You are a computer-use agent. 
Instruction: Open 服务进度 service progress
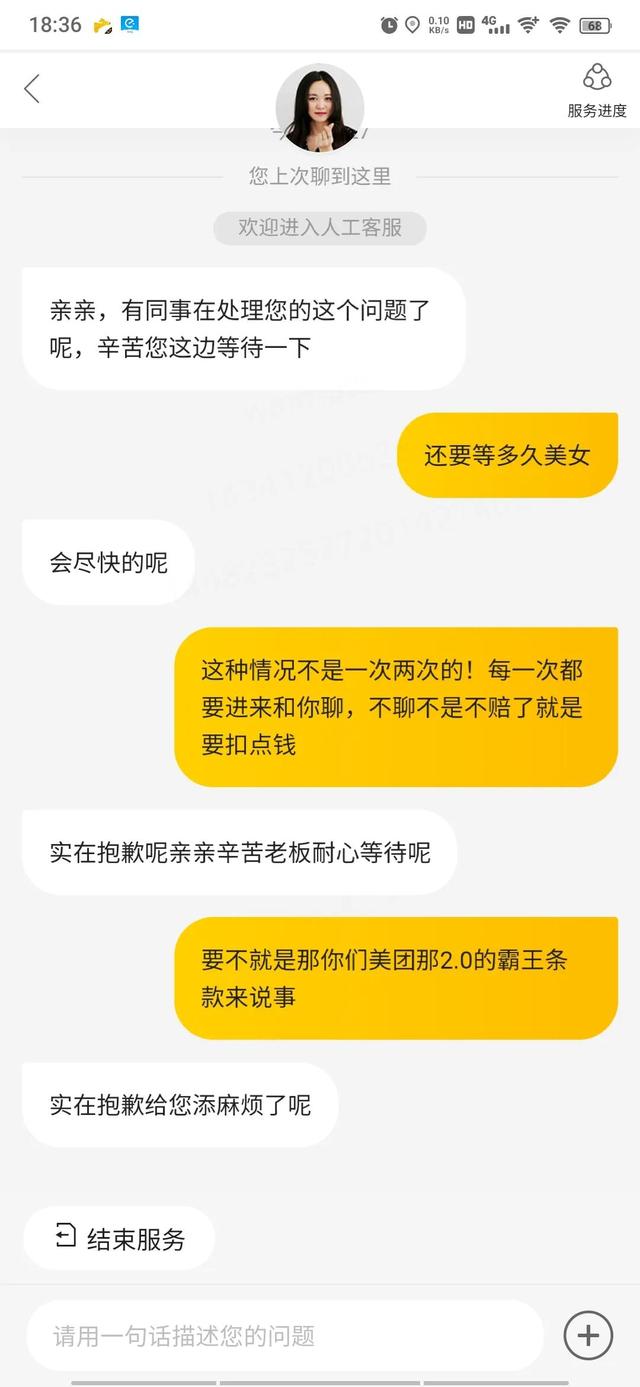(x=596, y=91)
